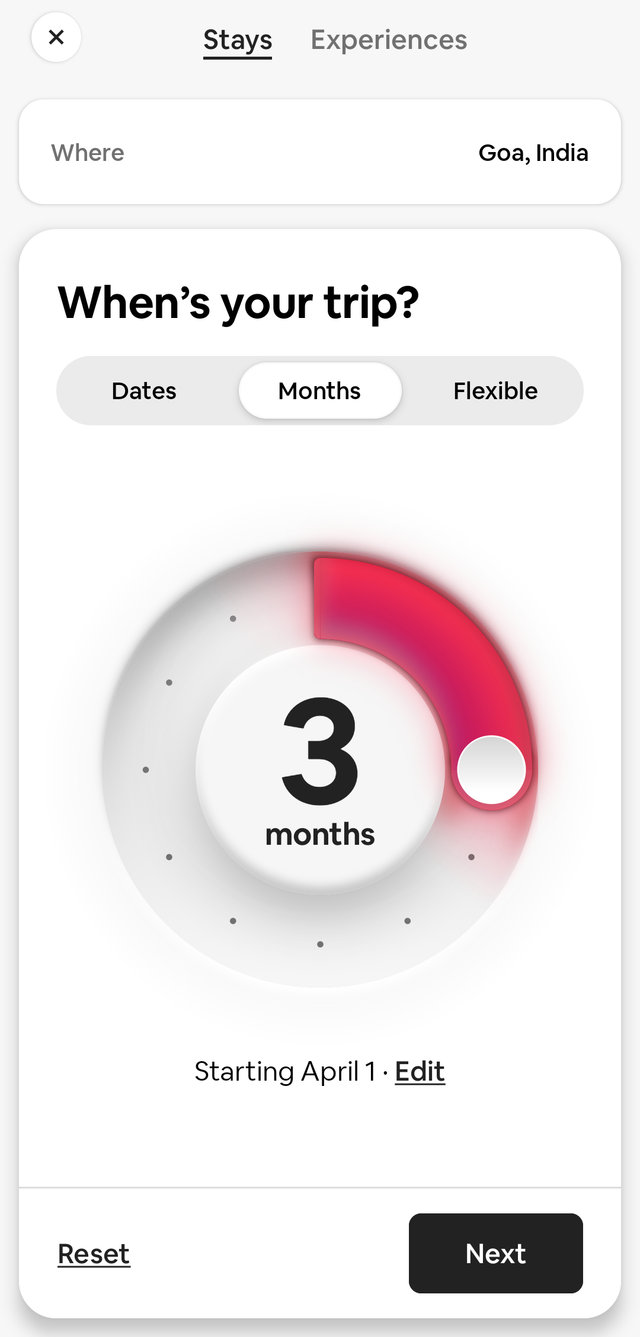Image resolution: width=640 pixels, height=1337 pixels.
Task: Reset the trip selection
Action: click(x=94, y=1254)
